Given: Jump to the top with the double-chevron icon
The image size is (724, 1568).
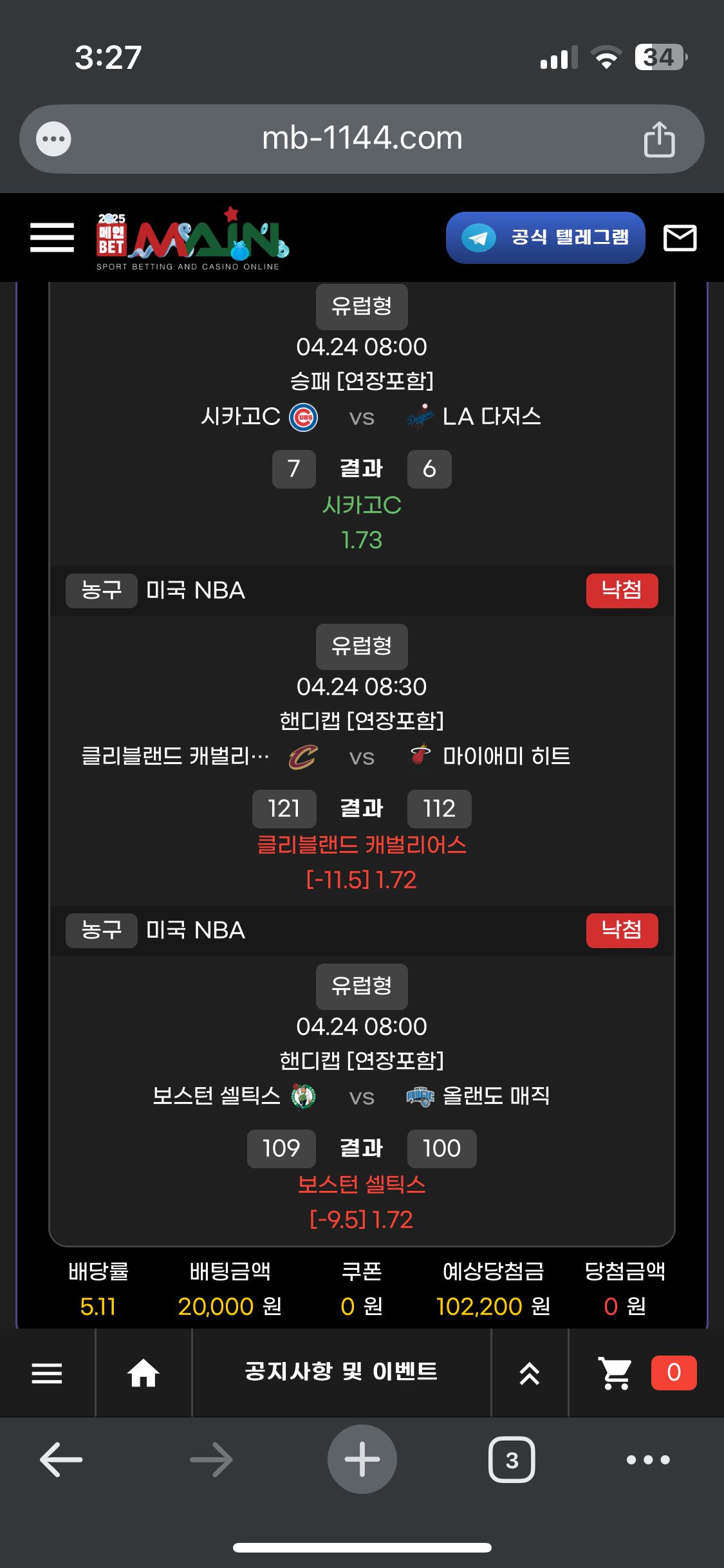Looking at the screenshot, I should click(529, 1373).
